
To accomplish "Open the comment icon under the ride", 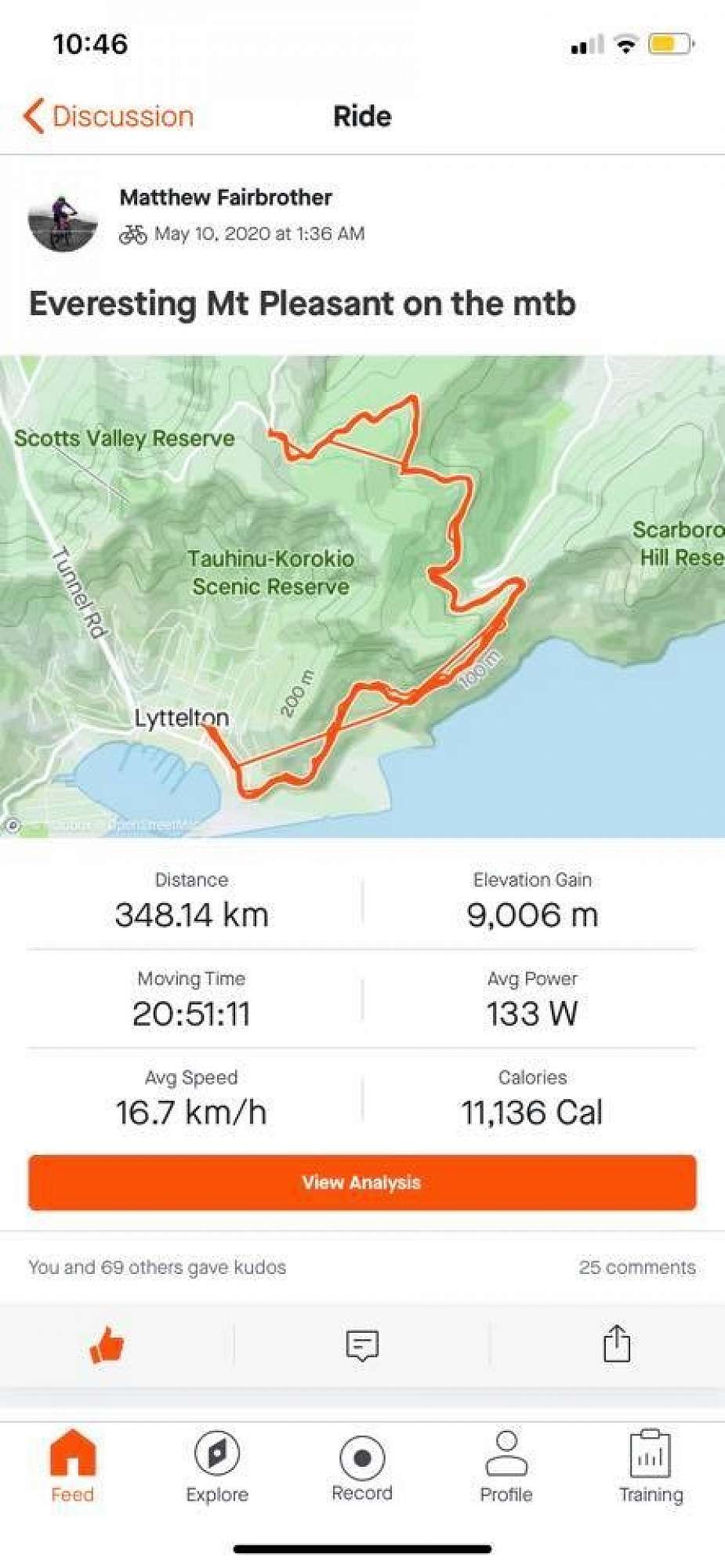I will point(362,1345).
